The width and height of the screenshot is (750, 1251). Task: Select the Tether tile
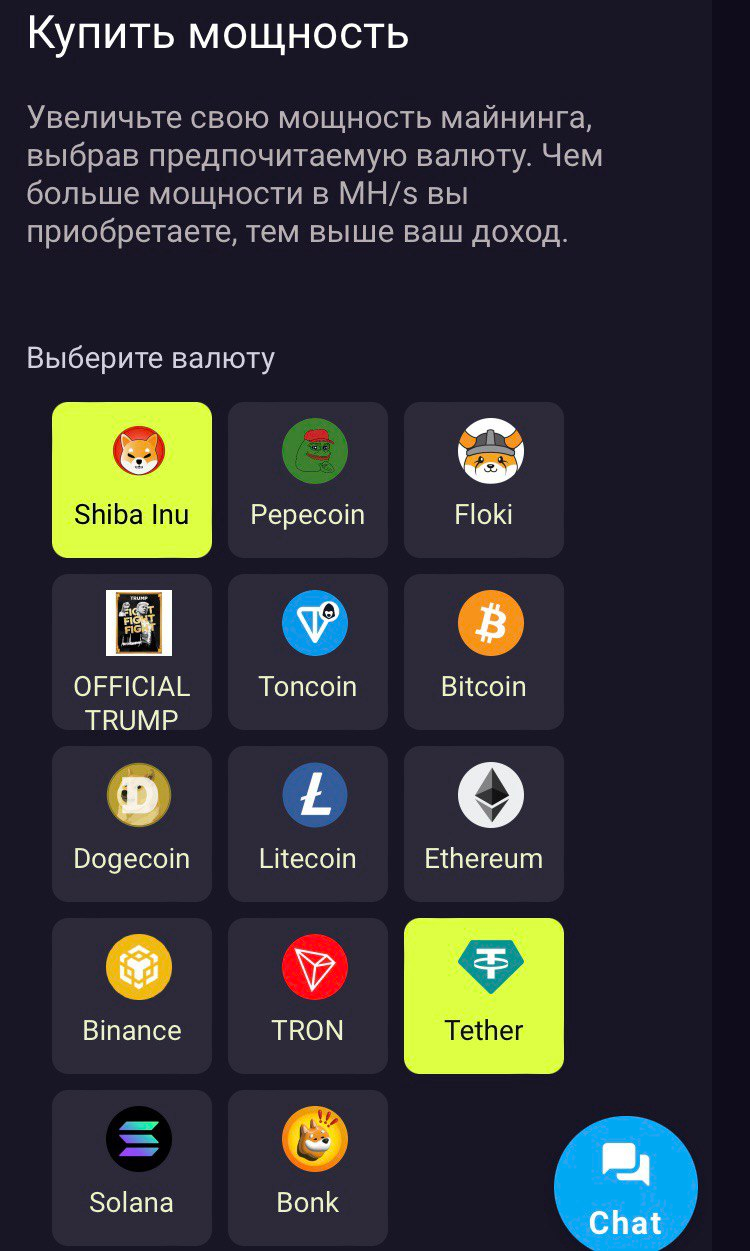[484, 996]
